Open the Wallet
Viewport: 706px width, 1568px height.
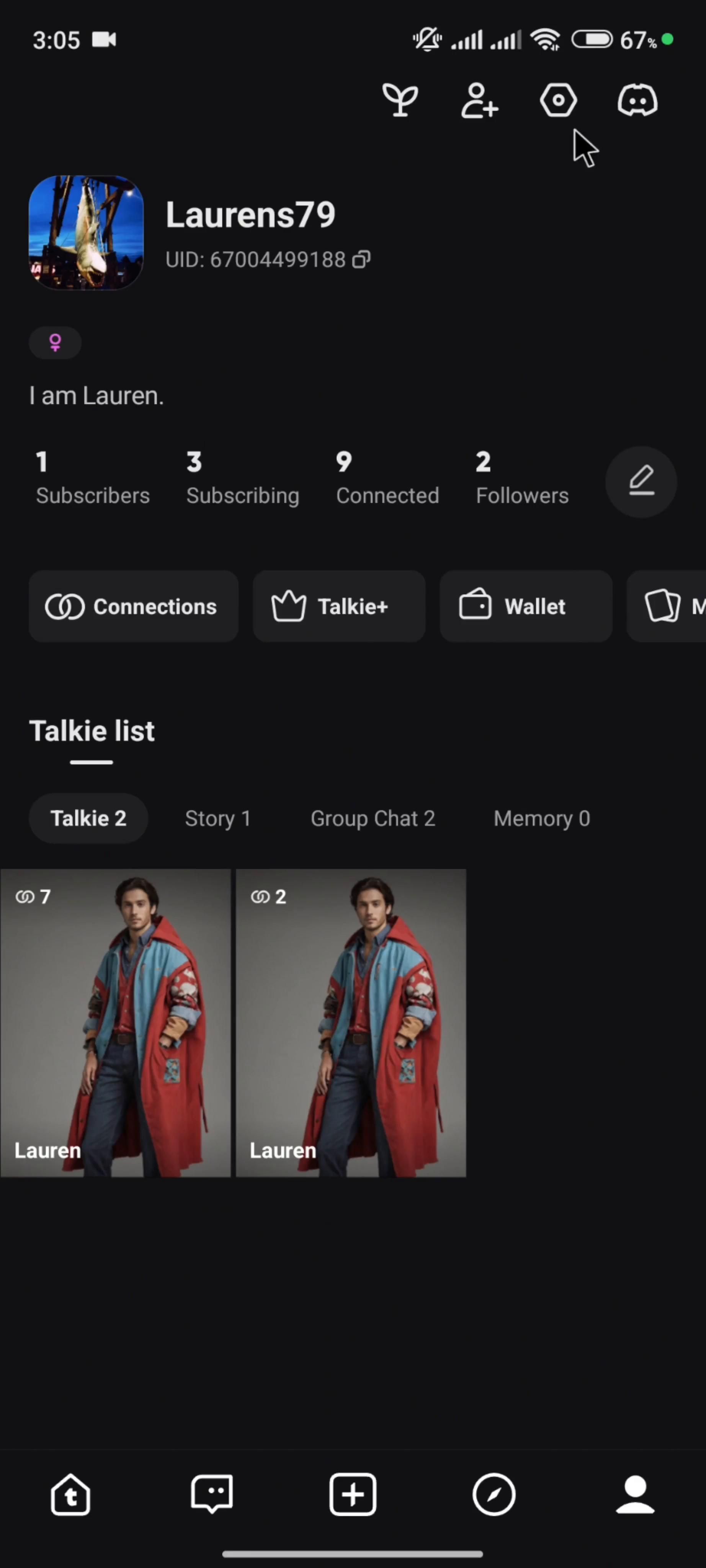525,606
